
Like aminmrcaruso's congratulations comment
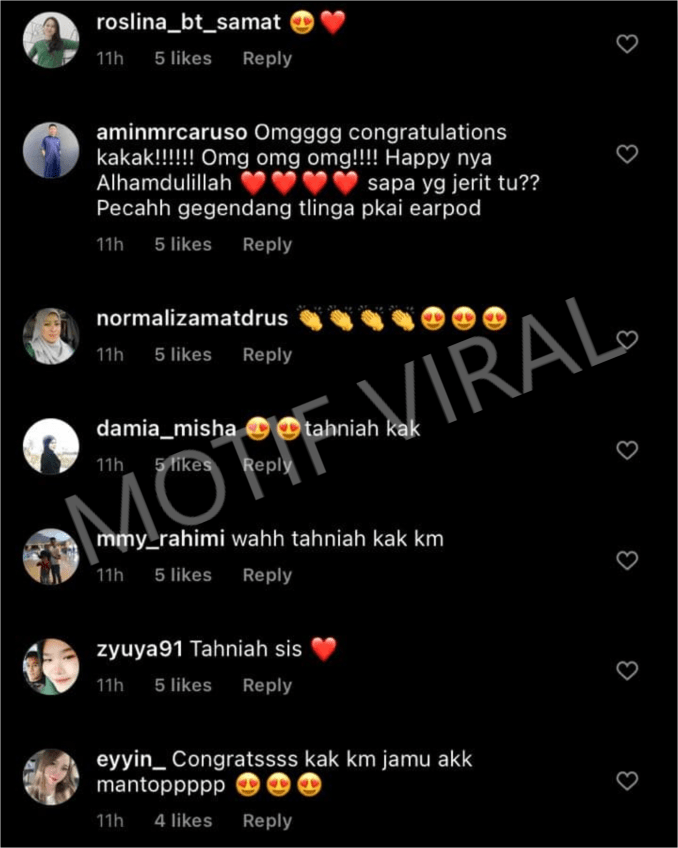[627, 154]
